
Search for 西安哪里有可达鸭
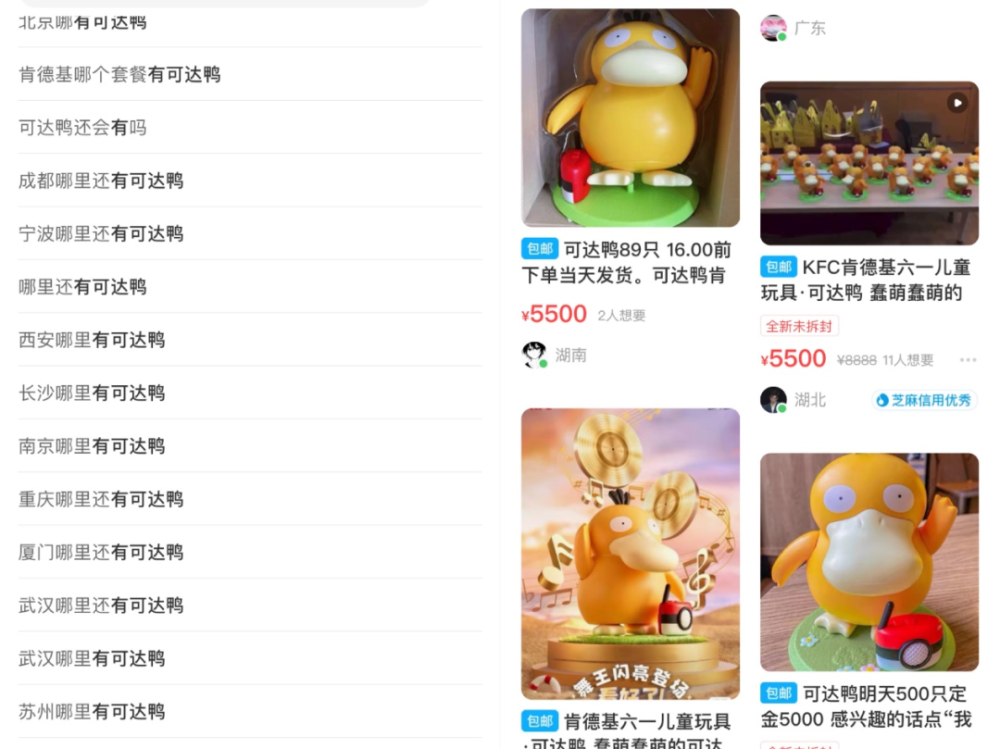(92, 339)
